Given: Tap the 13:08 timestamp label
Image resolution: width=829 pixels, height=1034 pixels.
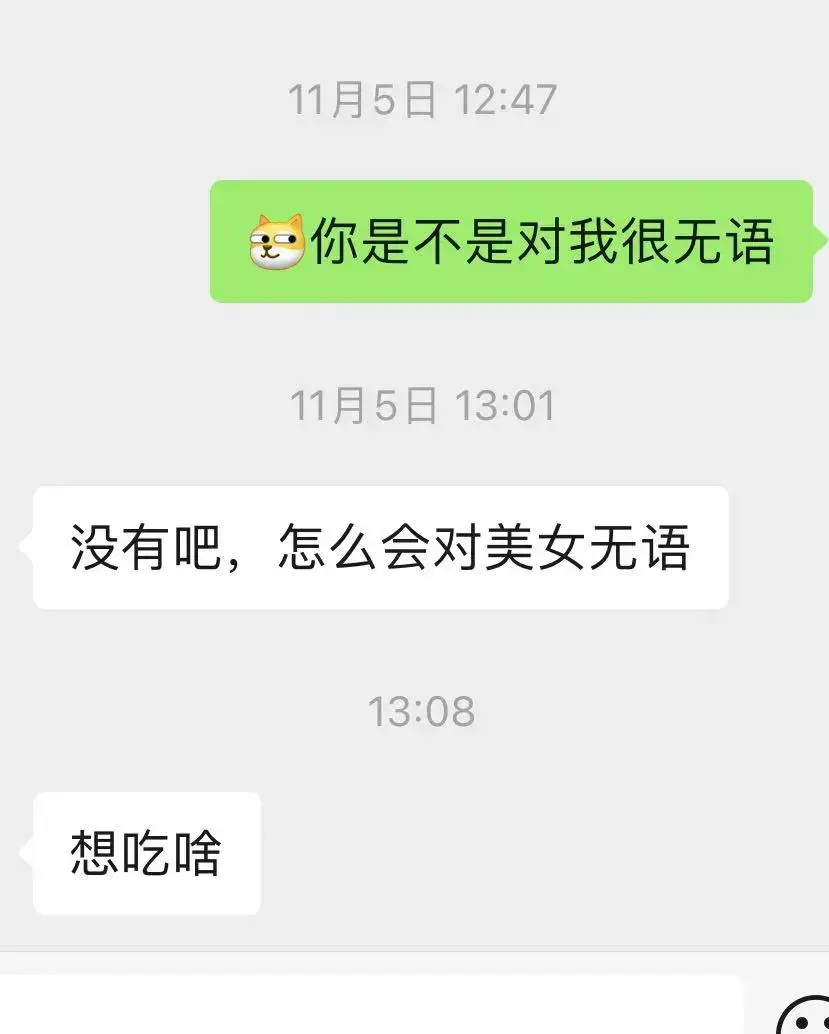Looking at the screenshot, I should click(x=421, y=712).
